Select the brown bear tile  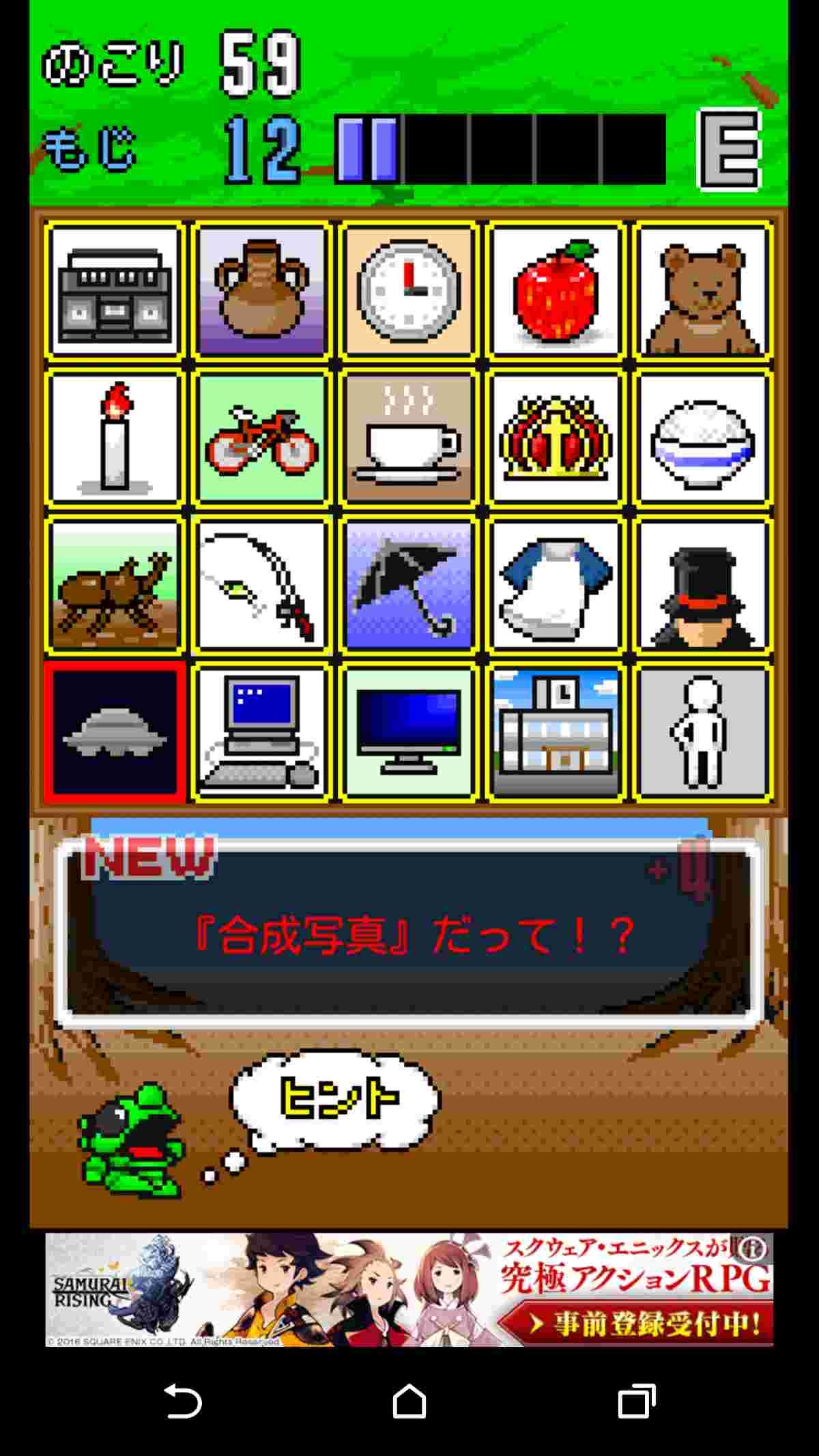click(703, 291)
